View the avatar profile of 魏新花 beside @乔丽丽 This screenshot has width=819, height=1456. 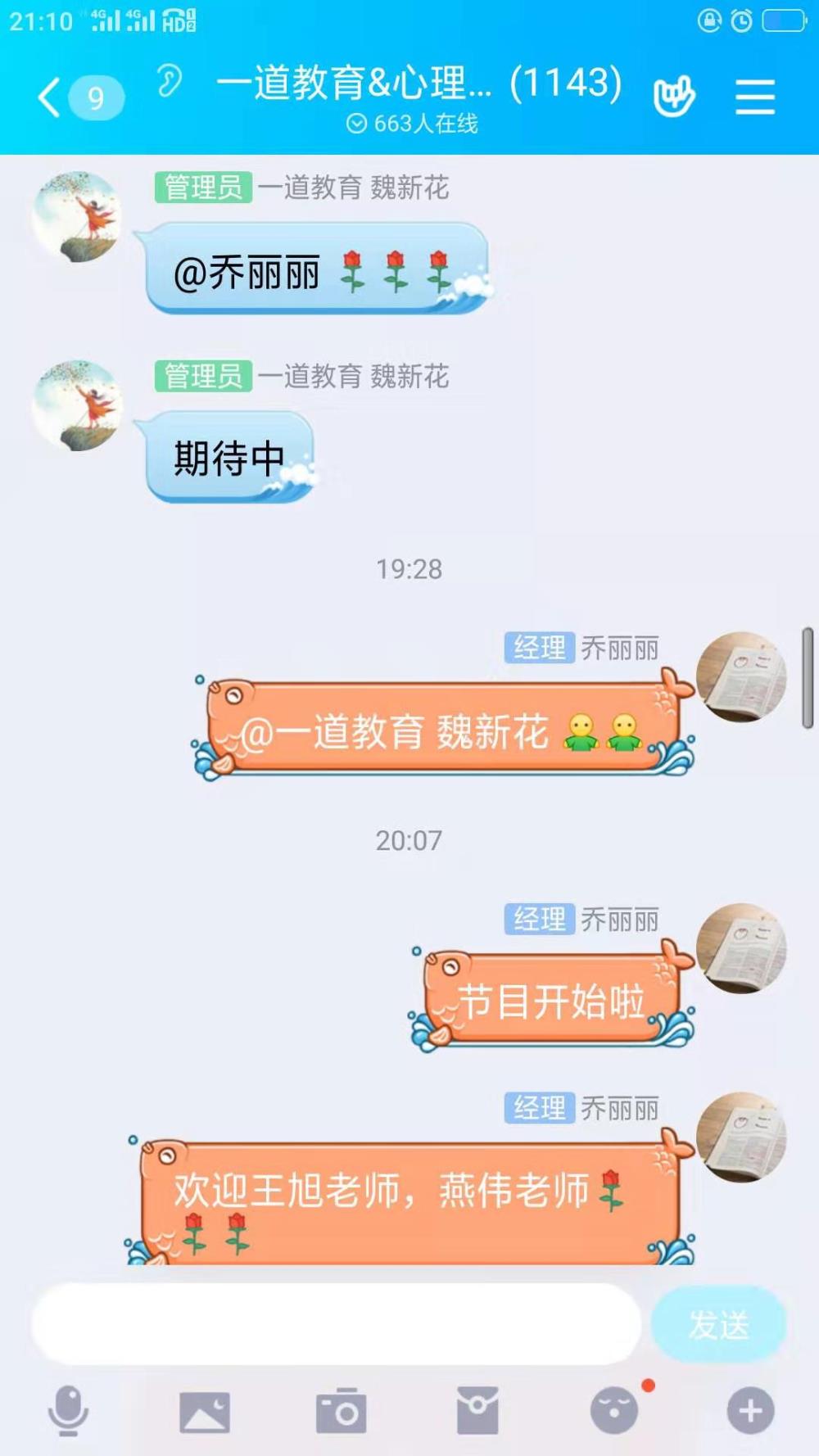[x=77, y=216]
